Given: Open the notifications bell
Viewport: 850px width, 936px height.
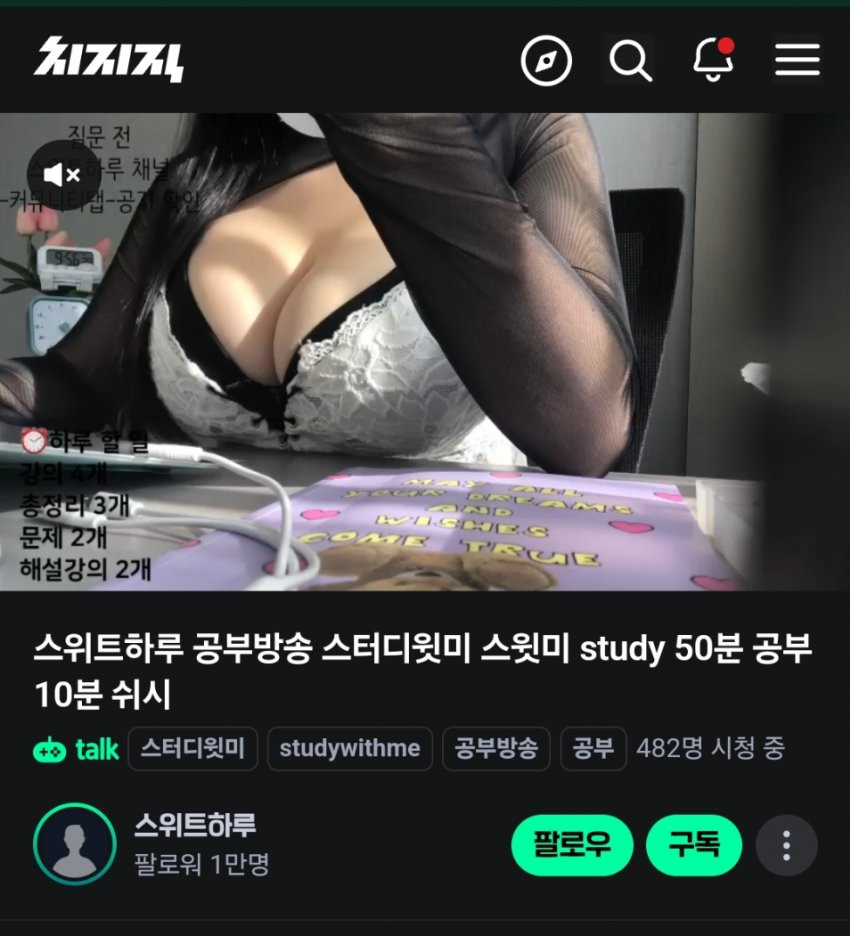Looking at the screenshot, I should coord(713,62).
